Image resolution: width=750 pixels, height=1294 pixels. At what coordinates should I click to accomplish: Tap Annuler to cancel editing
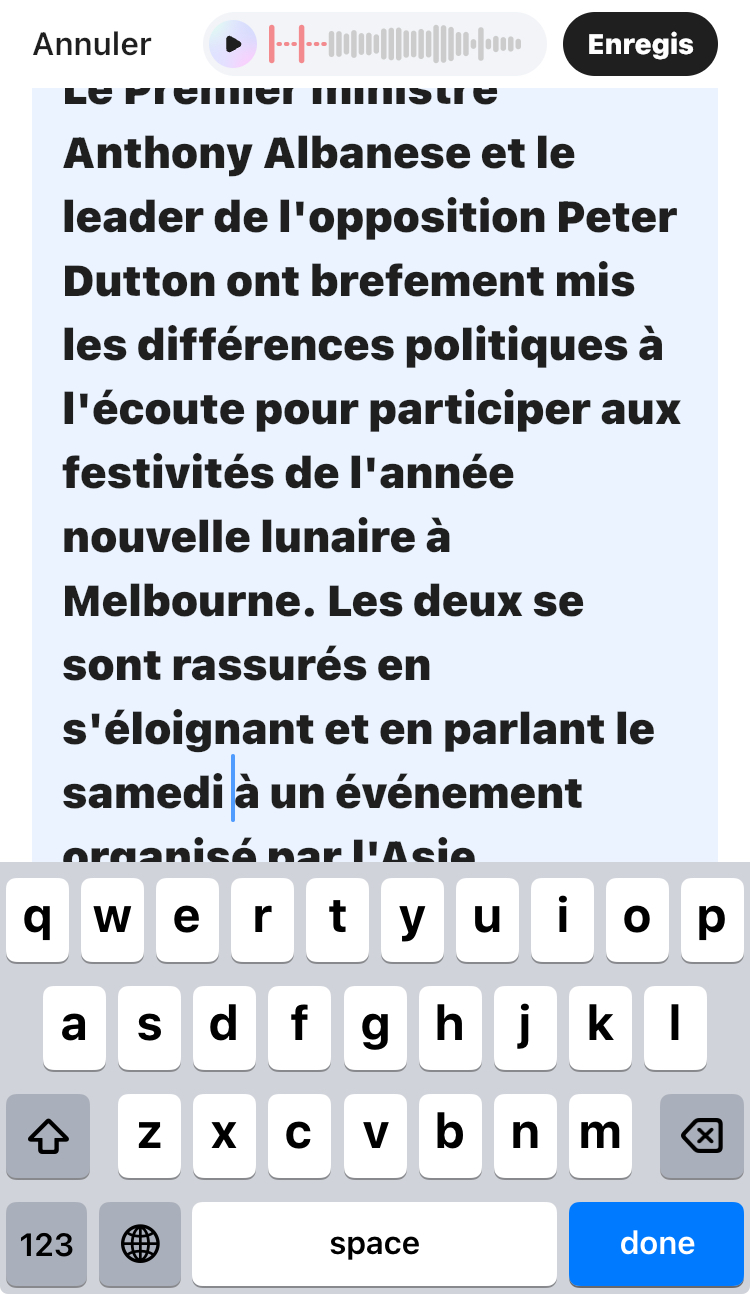(x=92, y=44)
